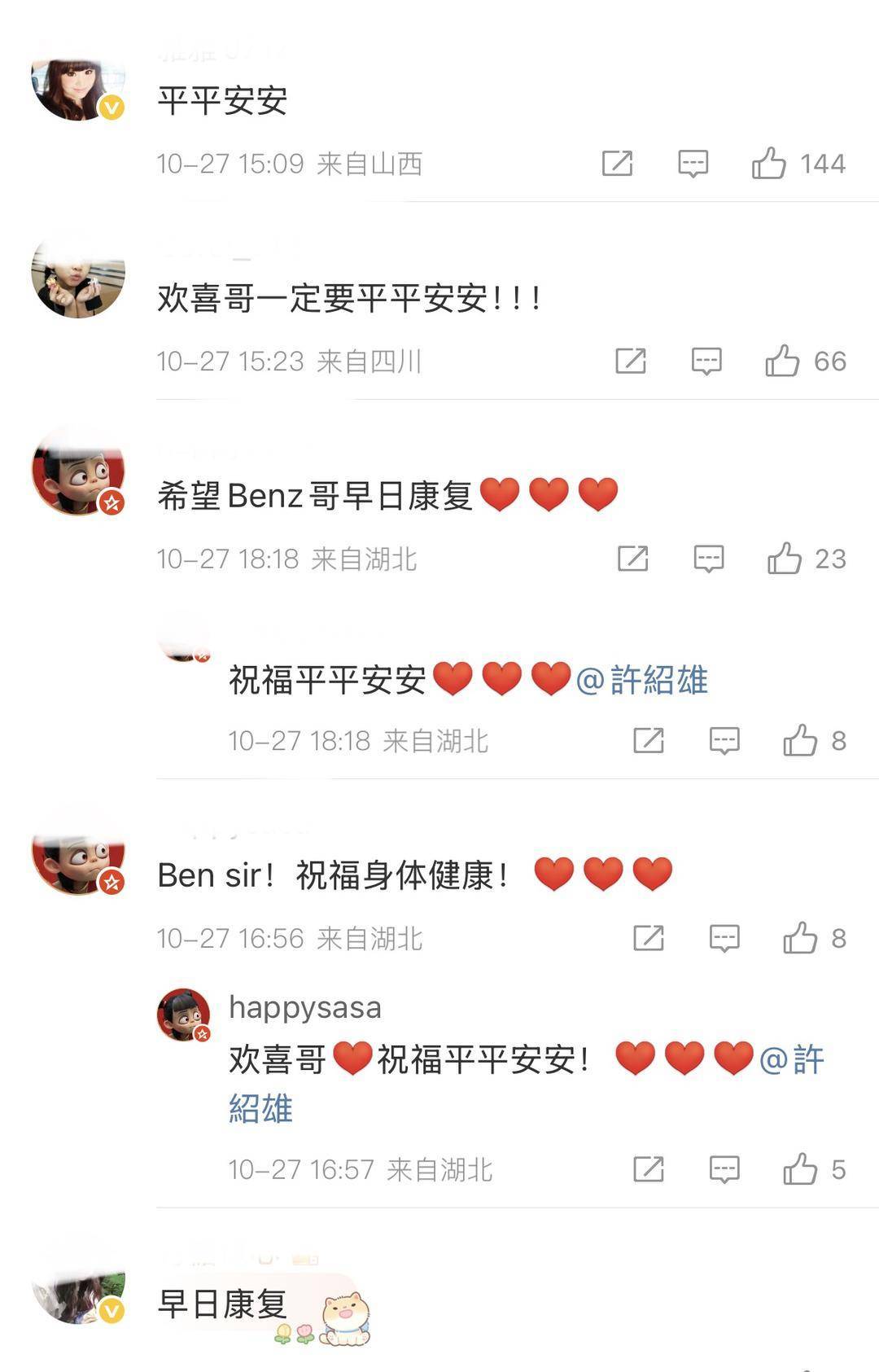This screenshot has height=1372, width=879.
Task: Like the 希望Benz哥早日康复 comment
Action: coord(785,559)
